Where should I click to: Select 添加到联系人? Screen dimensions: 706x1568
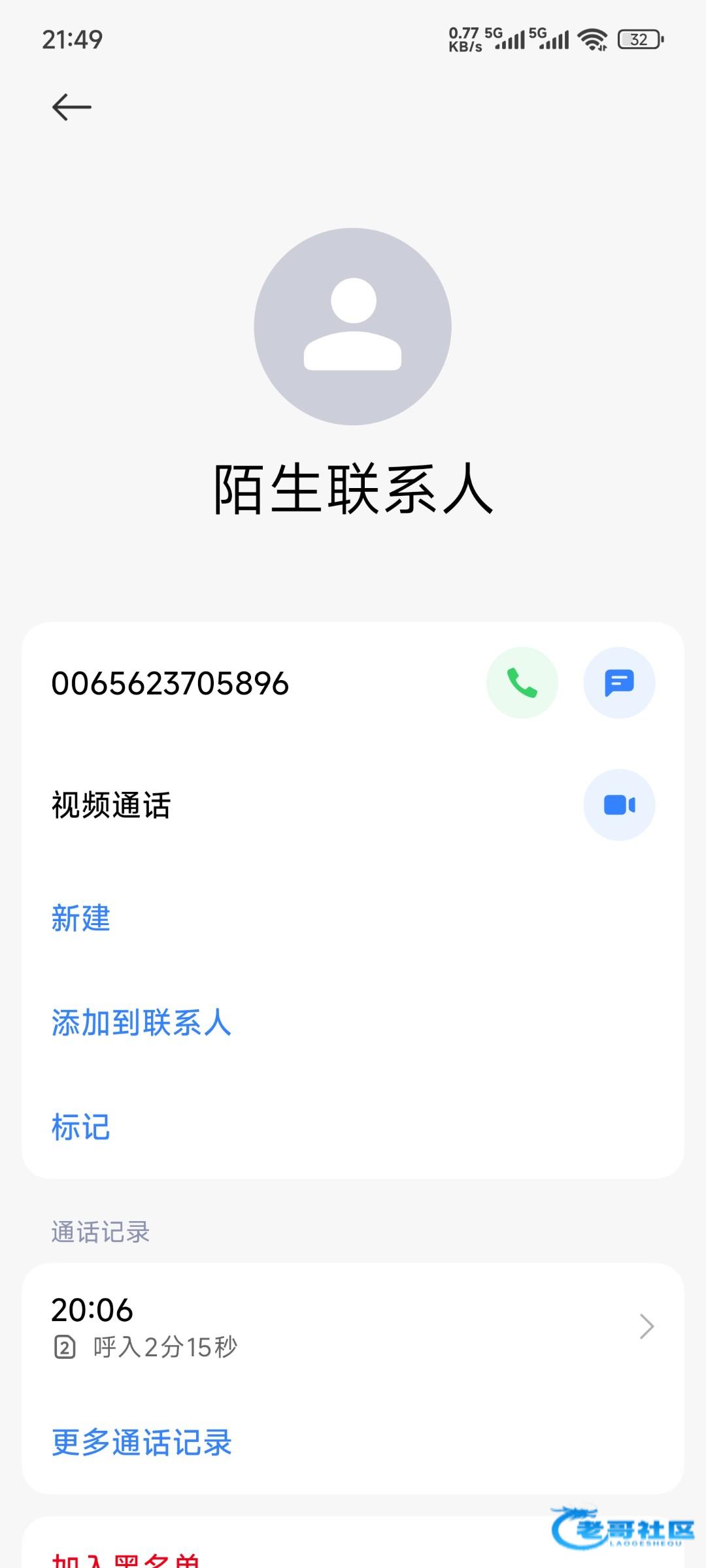141,1022
